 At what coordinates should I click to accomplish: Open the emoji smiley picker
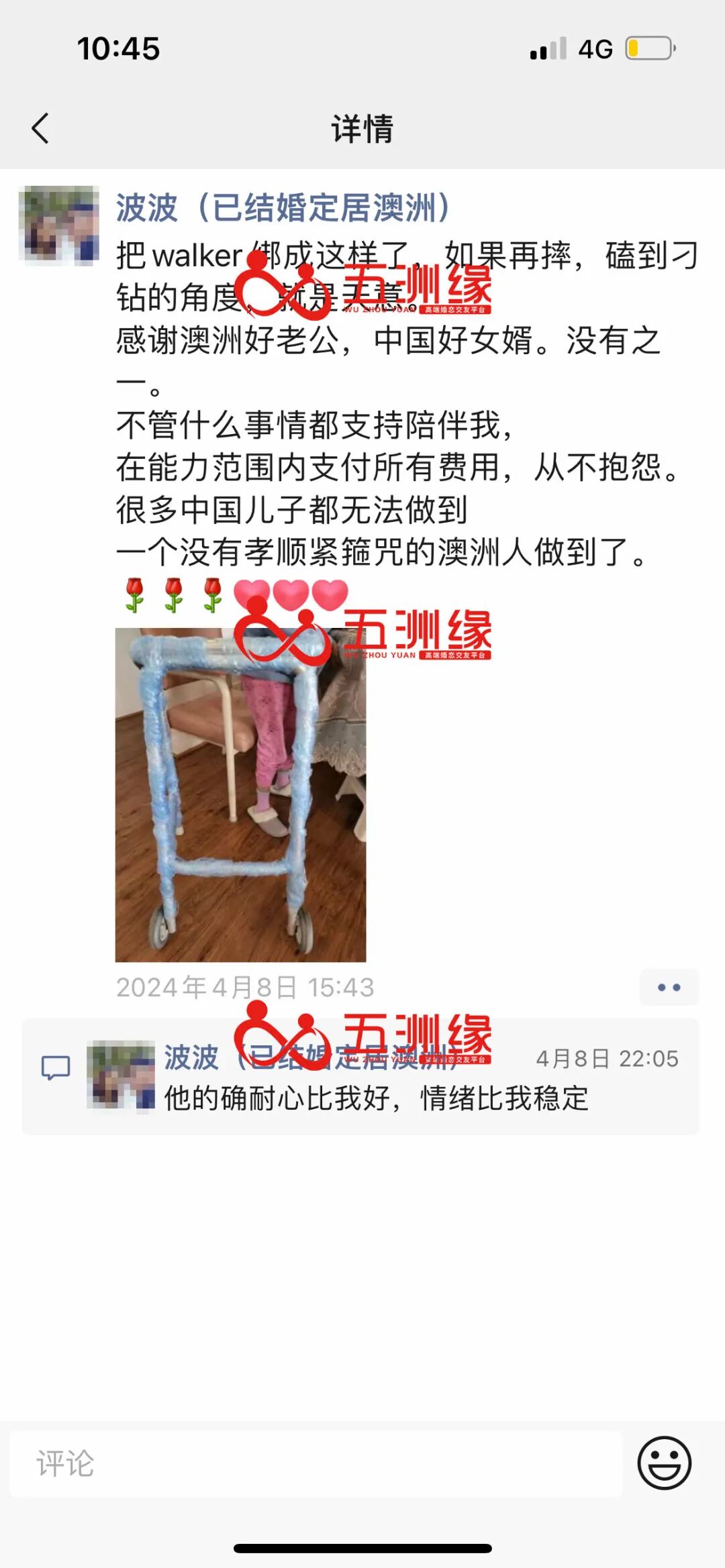point(664,1463)
